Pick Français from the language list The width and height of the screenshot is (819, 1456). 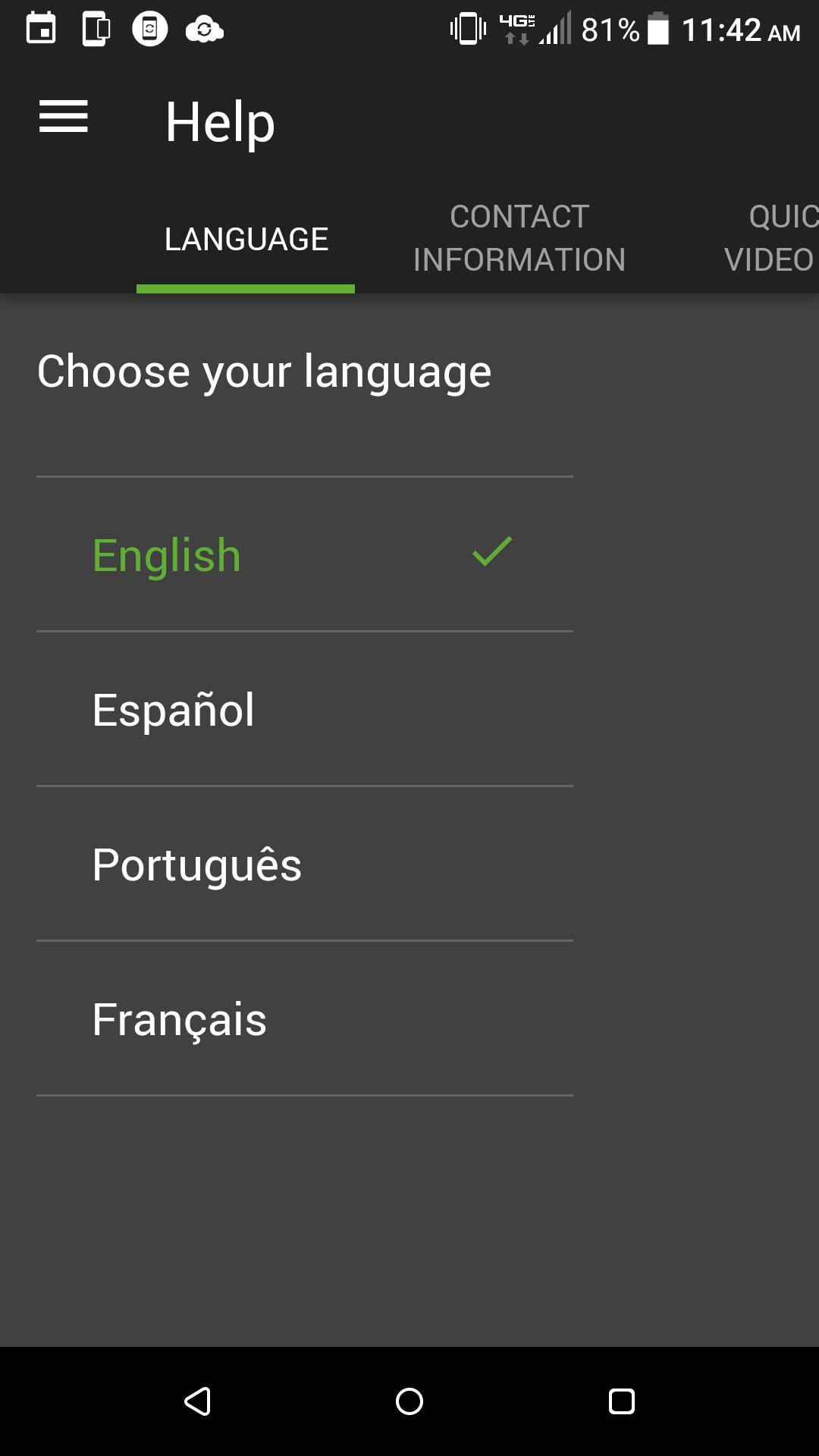point(305,1018)
